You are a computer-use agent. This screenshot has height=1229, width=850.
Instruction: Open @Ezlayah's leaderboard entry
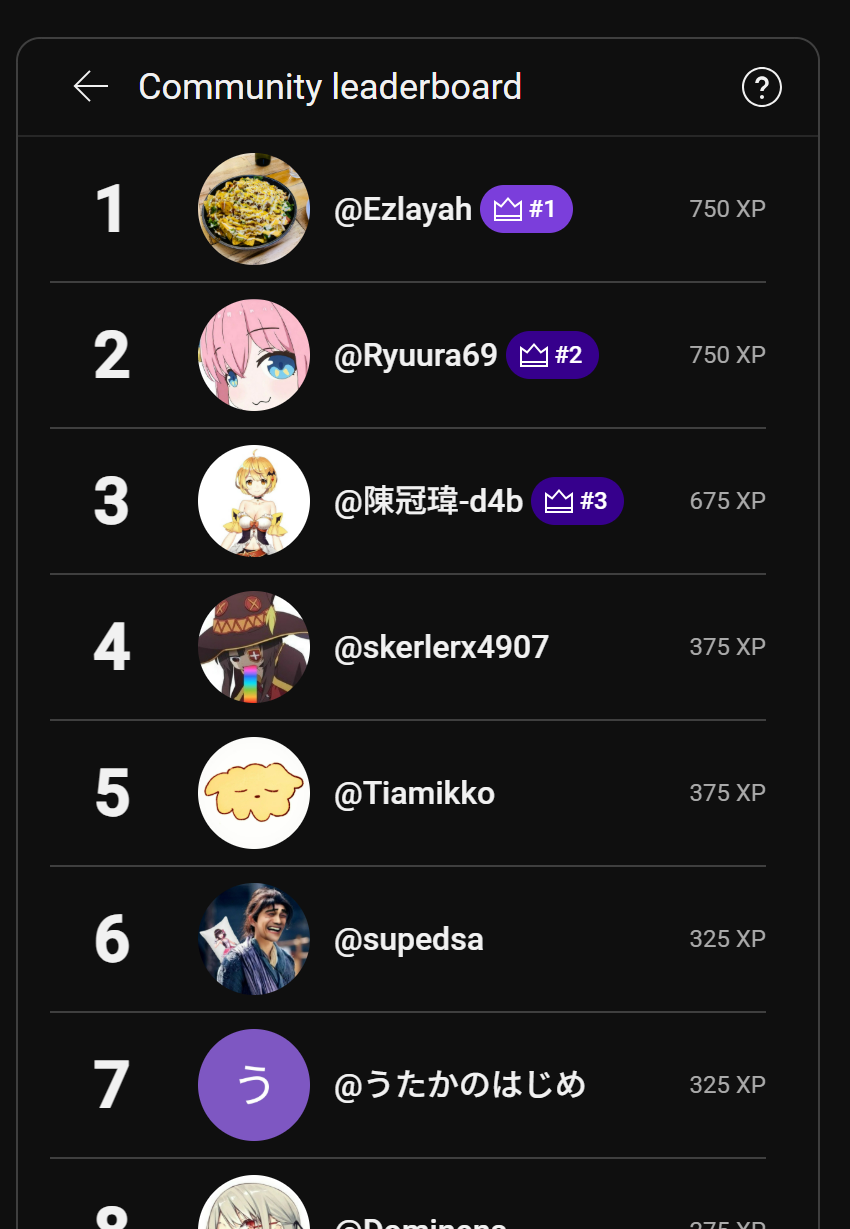point(402,210)
